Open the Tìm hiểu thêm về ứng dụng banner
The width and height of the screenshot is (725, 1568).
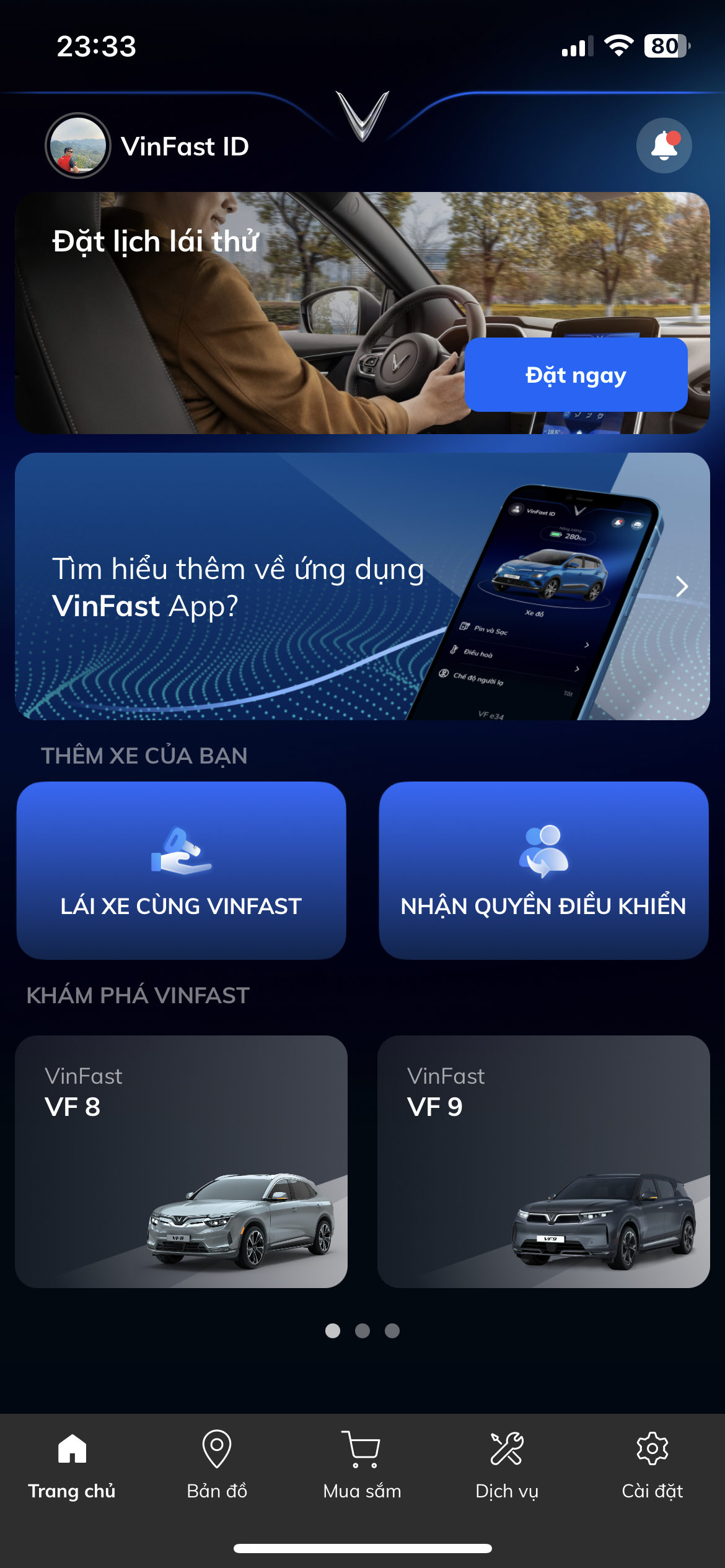(x=362, y=586)
